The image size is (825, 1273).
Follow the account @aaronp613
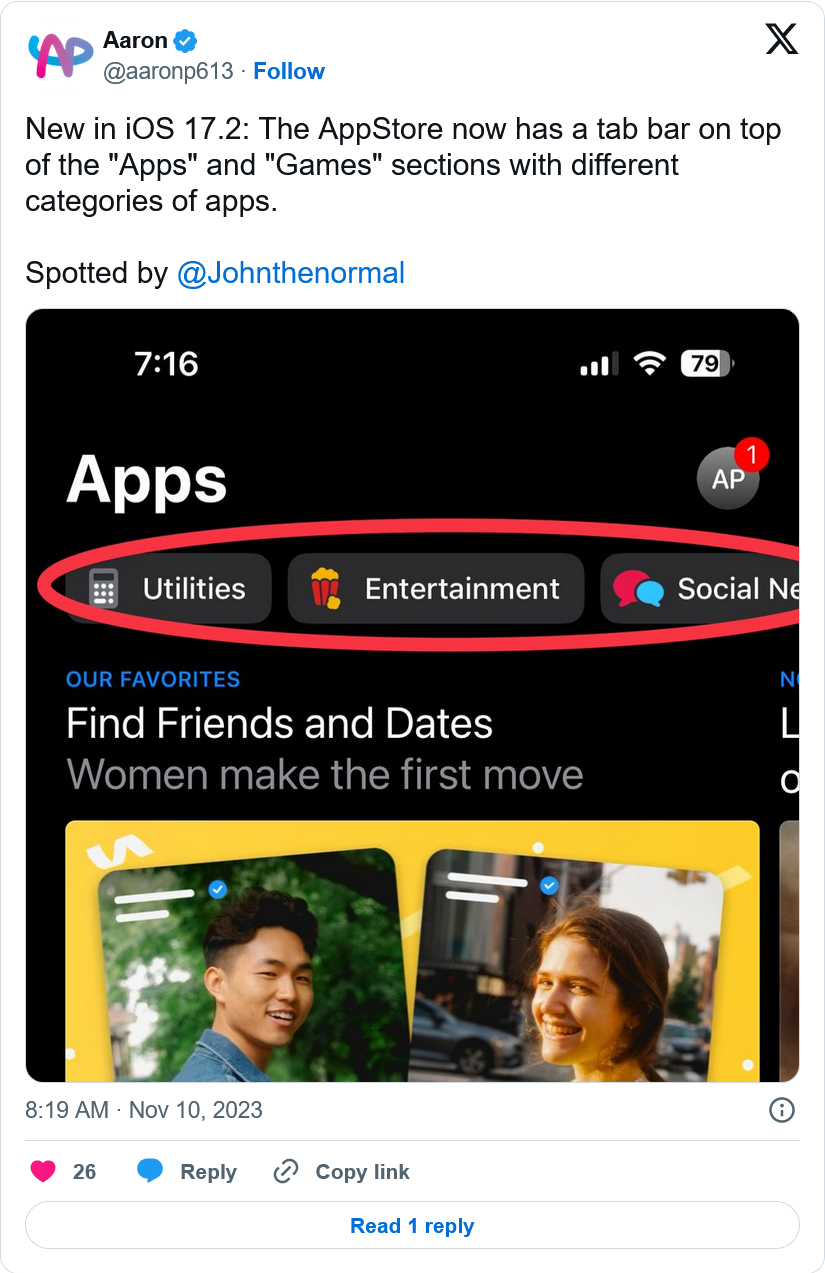(288, 71)
